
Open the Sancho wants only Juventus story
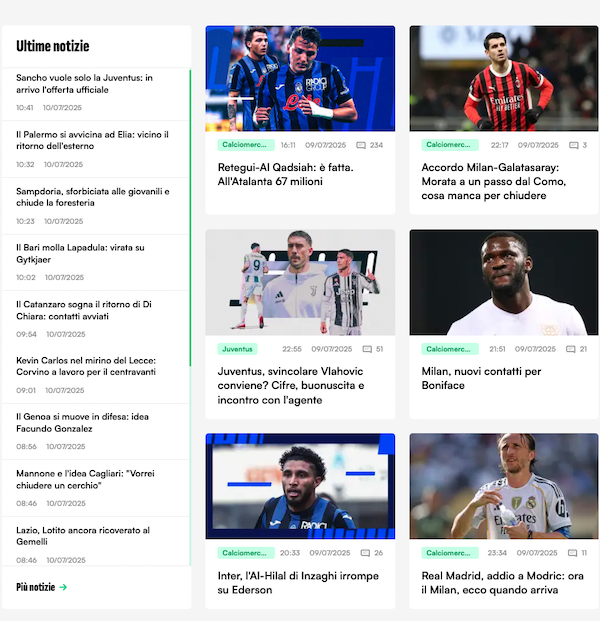tap(84, 83)
